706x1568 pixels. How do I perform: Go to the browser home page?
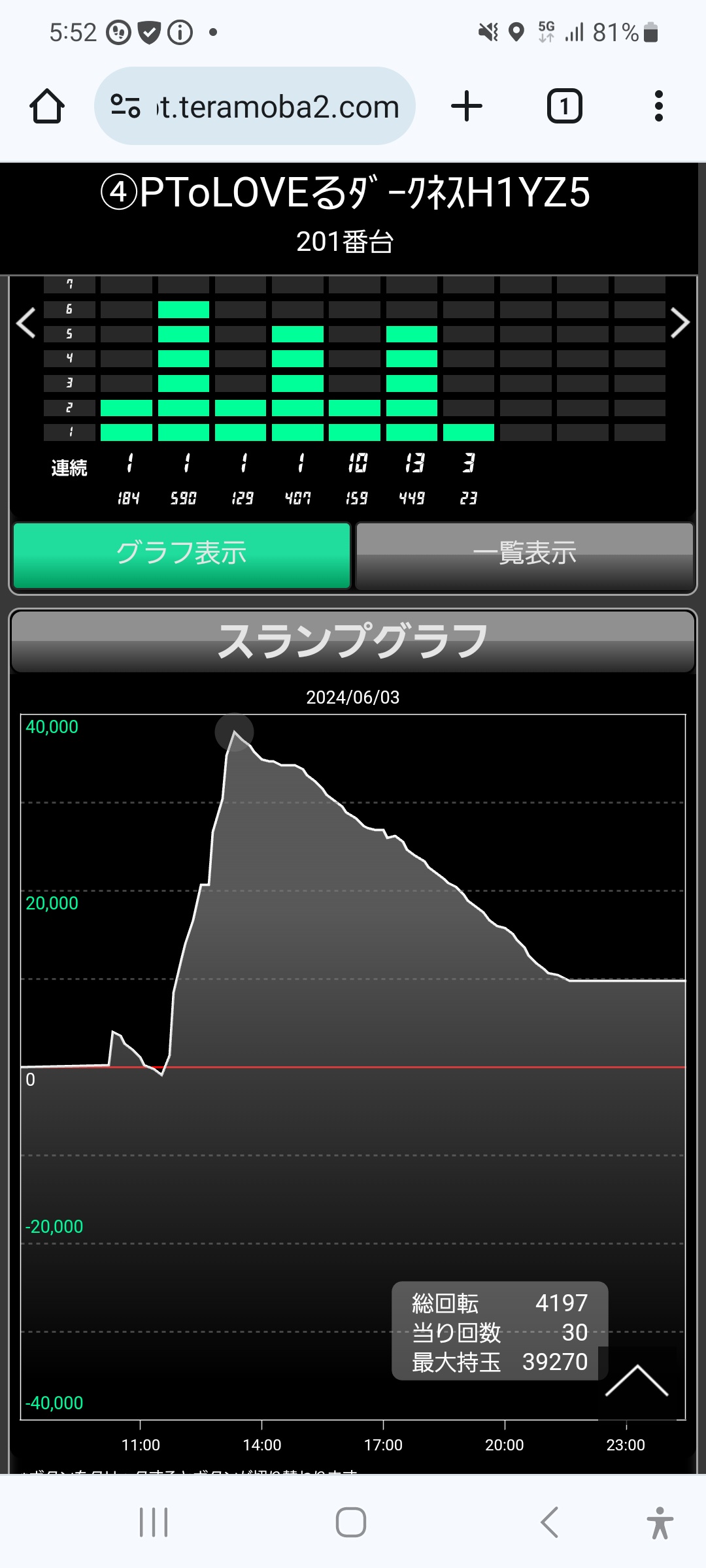tap(47, 106)
